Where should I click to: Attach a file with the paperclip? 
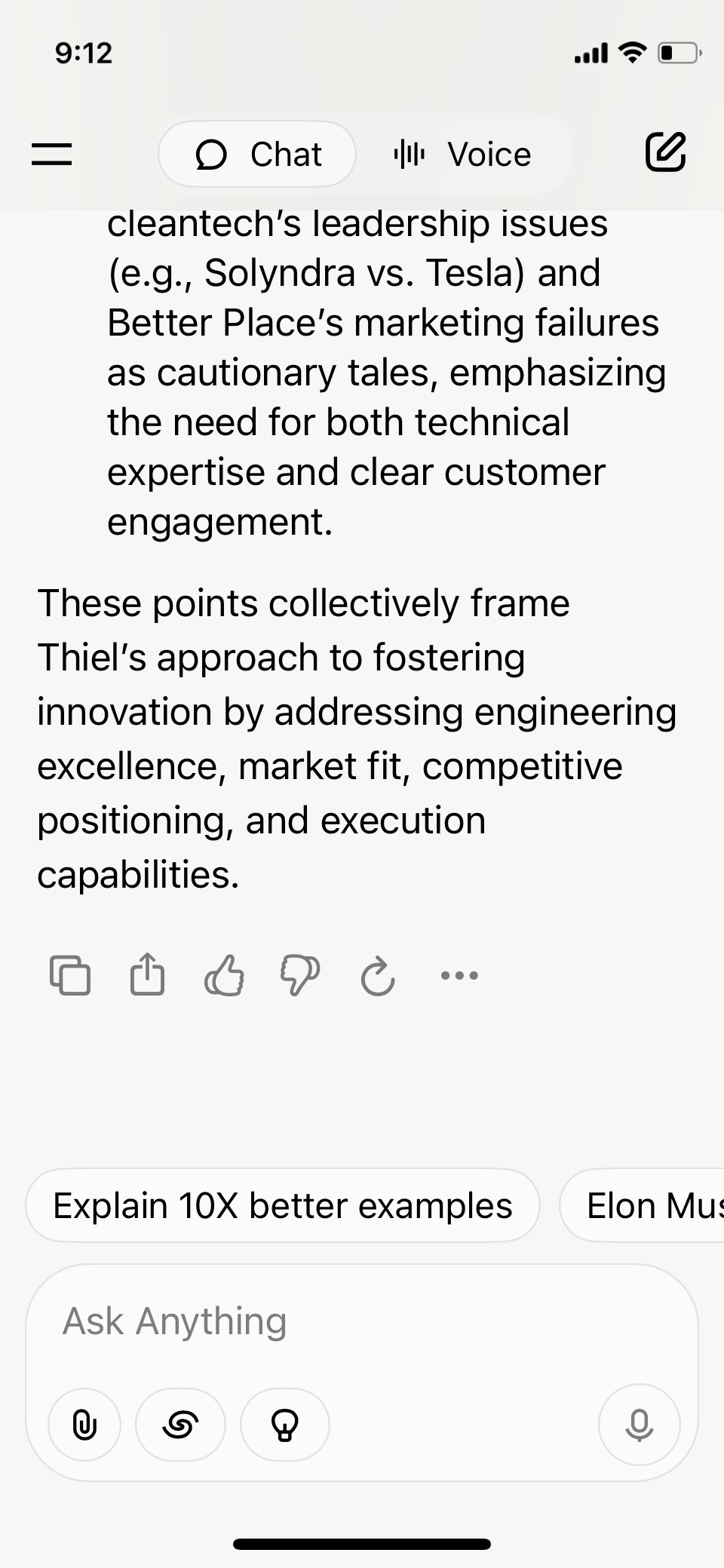[x=84, y=1425]
